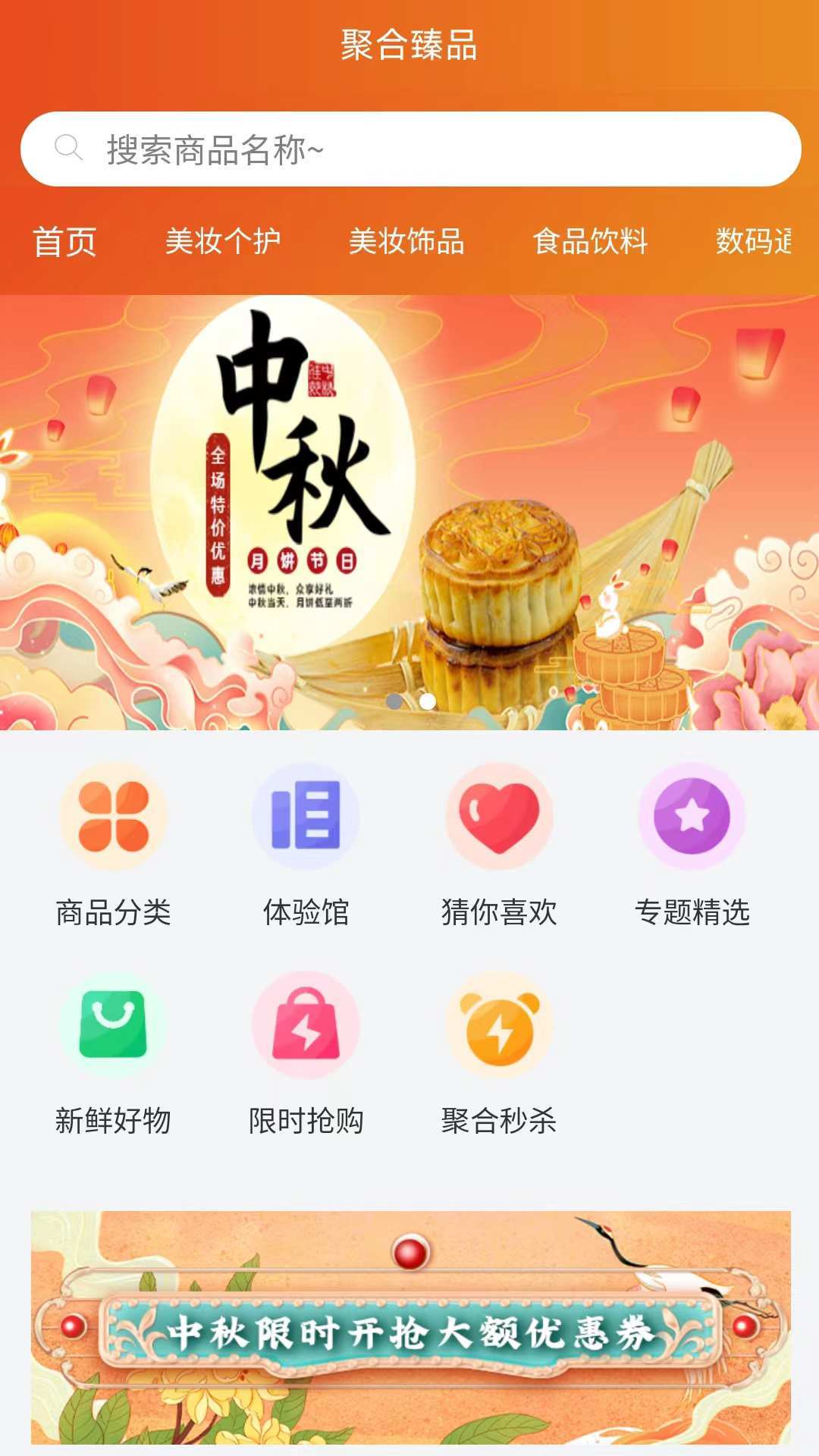Open the 美妆饰品 category tab

pyautogui.click(x=406, y=242)
